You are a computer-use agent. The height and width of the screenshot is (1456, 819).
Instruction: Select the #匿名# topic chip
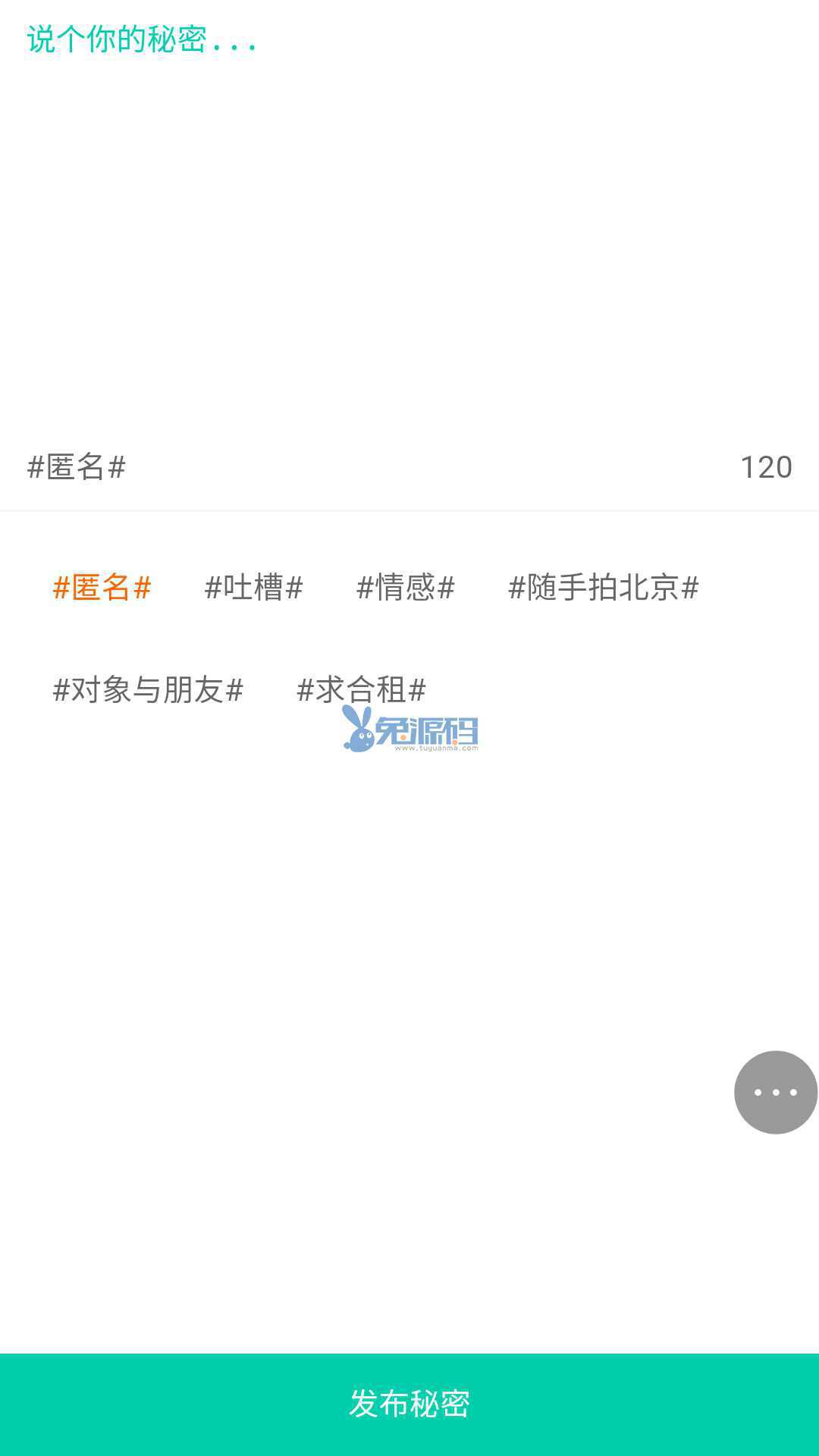pyautogui.click(x=102, y=588)
